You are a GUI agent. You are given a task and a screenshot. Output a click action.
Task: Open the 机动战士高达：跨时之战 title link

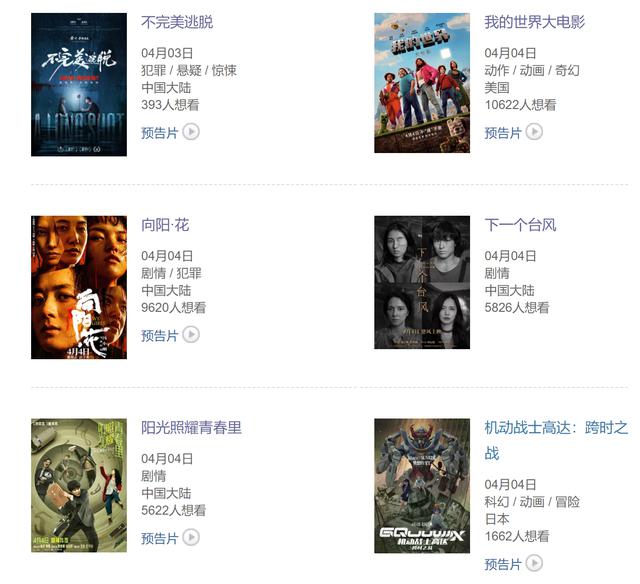(555, 428)
